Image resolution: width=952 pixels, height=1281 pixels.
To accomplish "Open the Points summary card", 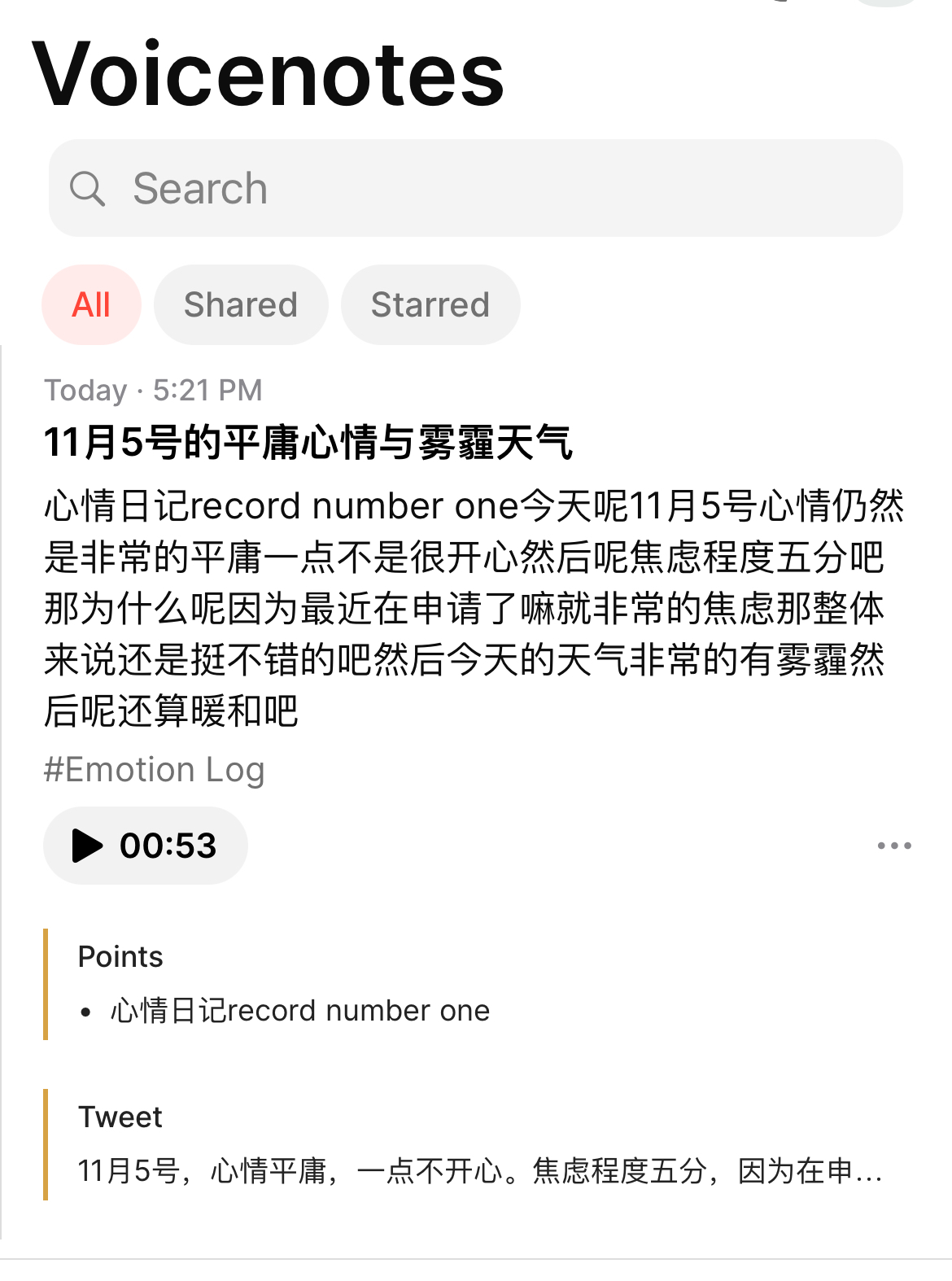I will coord(285,984).
